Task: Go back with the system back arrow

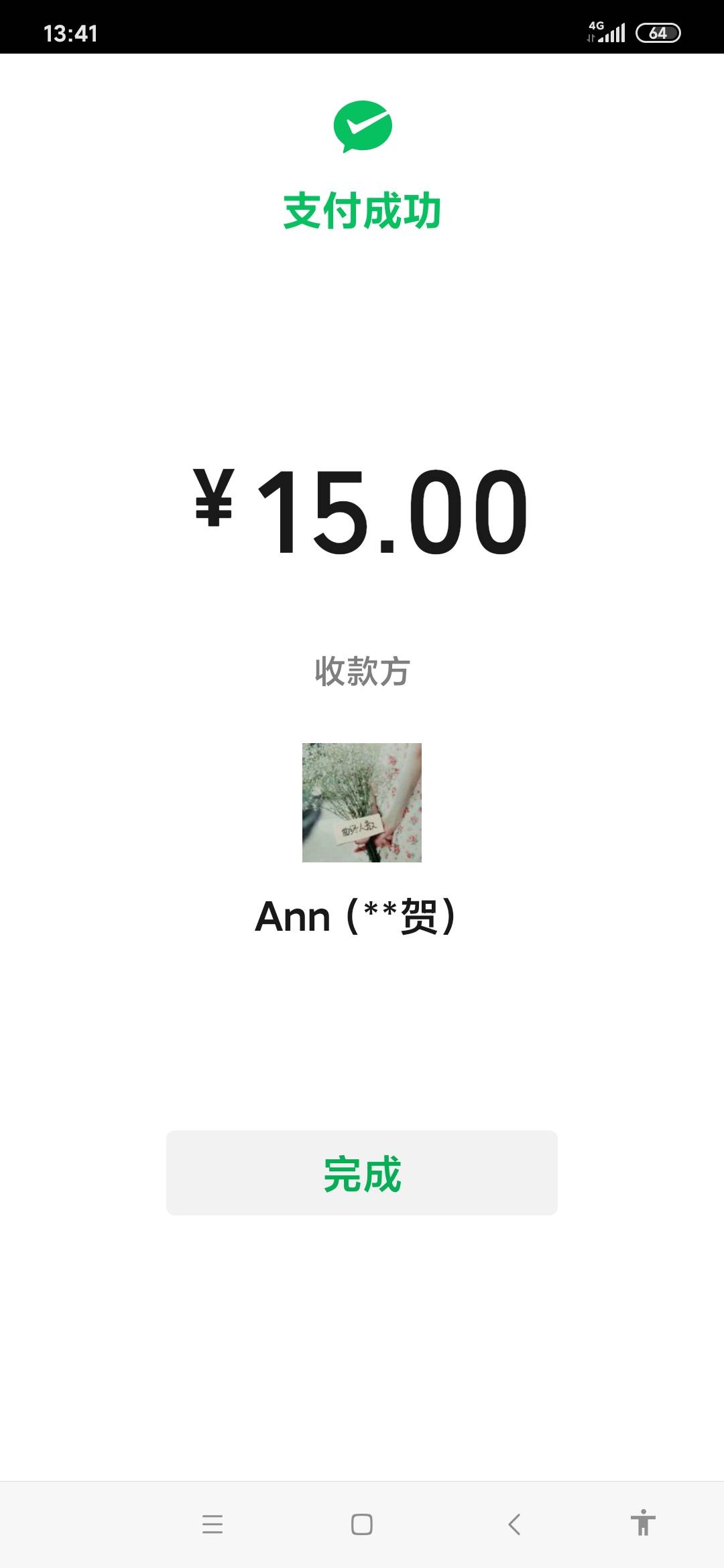Action: point(514,1524)
